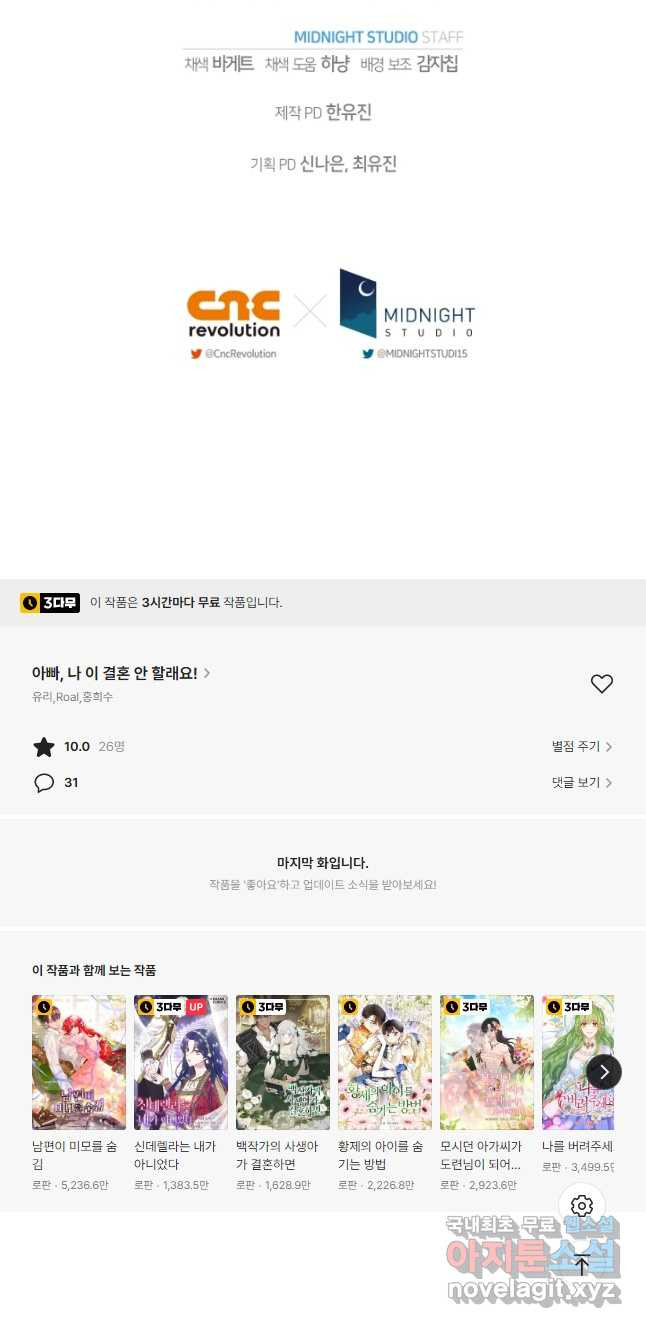Screen dimensions: 646x1328
Task: Jump back to top with the up arrow
Action: pyautogui.click(x=582, y=1263)
